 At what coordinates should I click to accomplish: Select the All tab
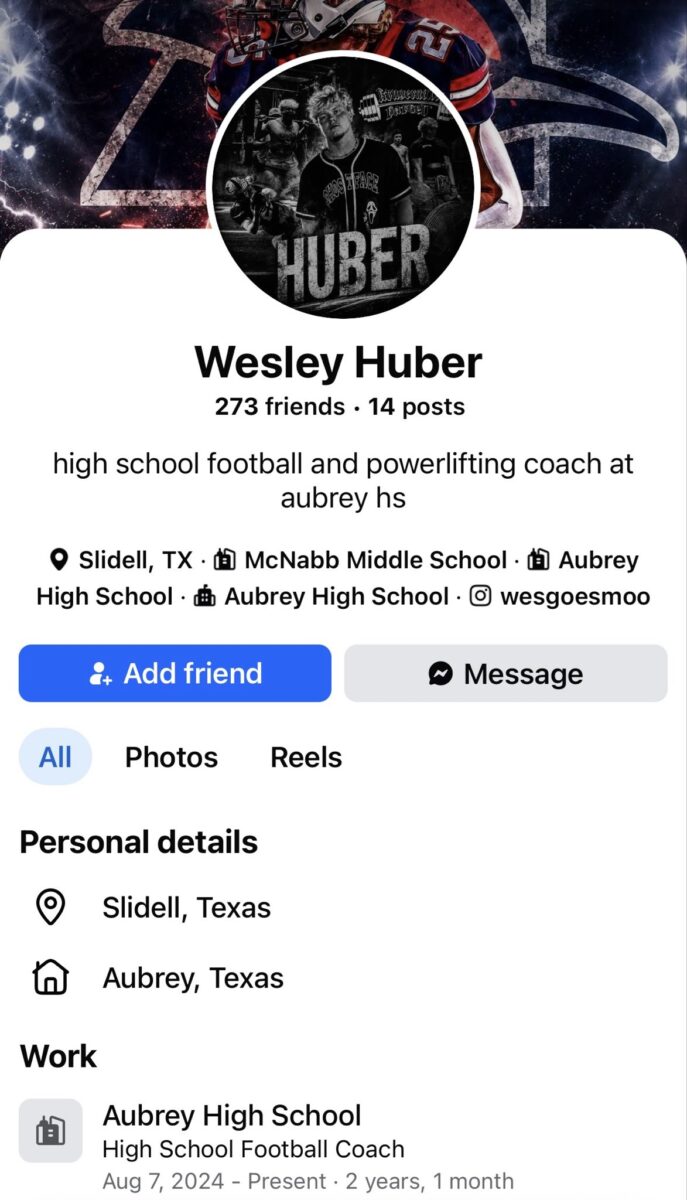click(x=55, y=757)
